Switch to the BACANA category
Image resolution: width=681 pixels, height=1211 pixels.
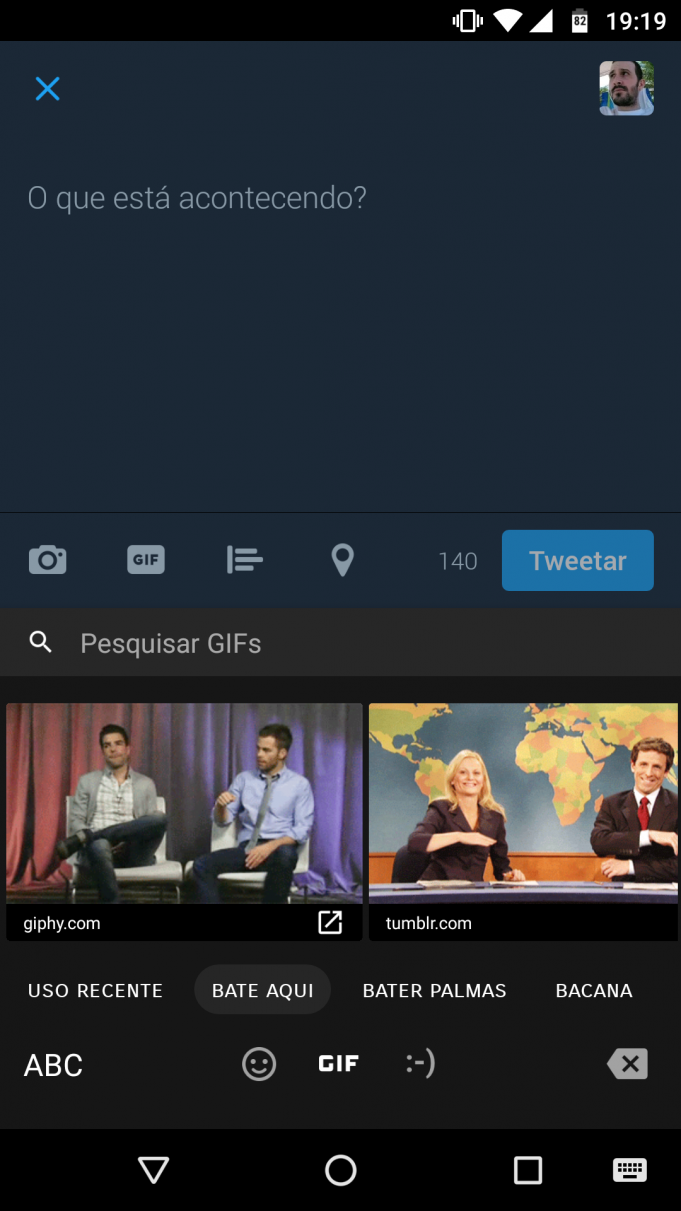(x=594, y=990)
